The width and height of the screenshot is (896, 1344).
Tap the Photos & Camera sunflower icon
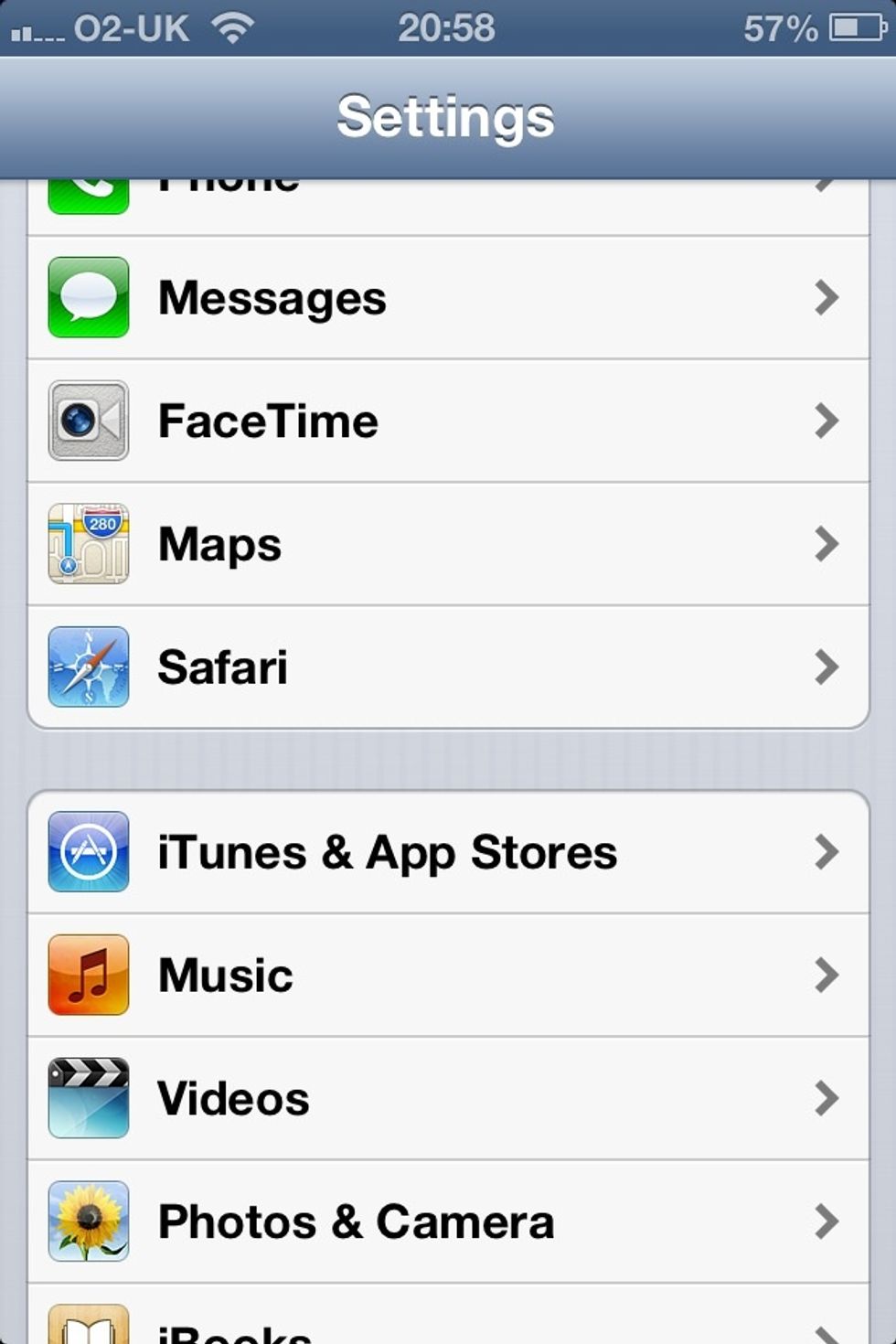[x=89, y=1221]
